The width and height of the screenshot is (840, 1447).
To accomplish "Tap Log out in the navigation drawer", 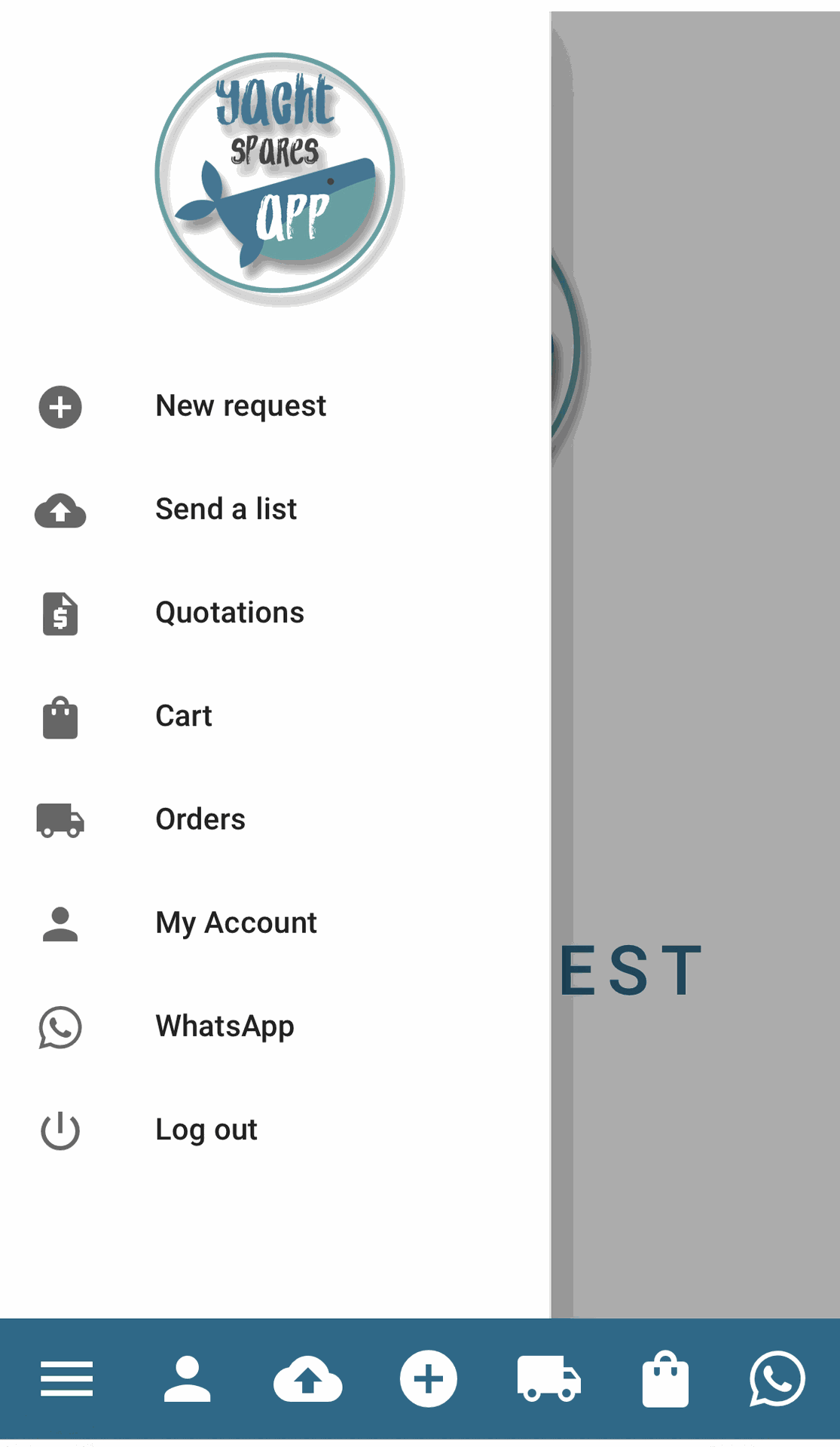I will point(206,1129).
